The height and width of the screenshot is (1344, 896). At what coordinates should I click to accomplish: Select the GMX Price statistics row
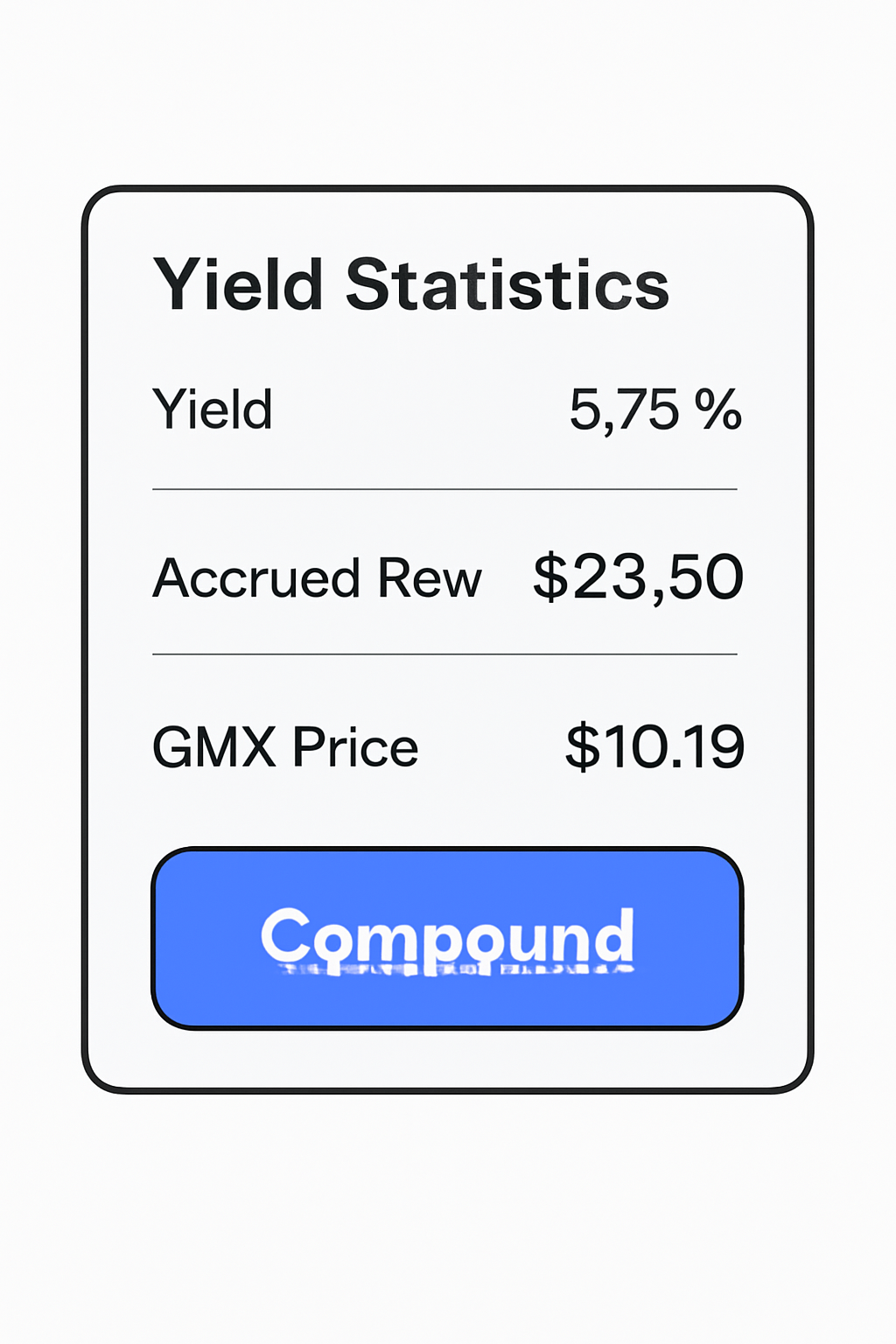[447, 746]
